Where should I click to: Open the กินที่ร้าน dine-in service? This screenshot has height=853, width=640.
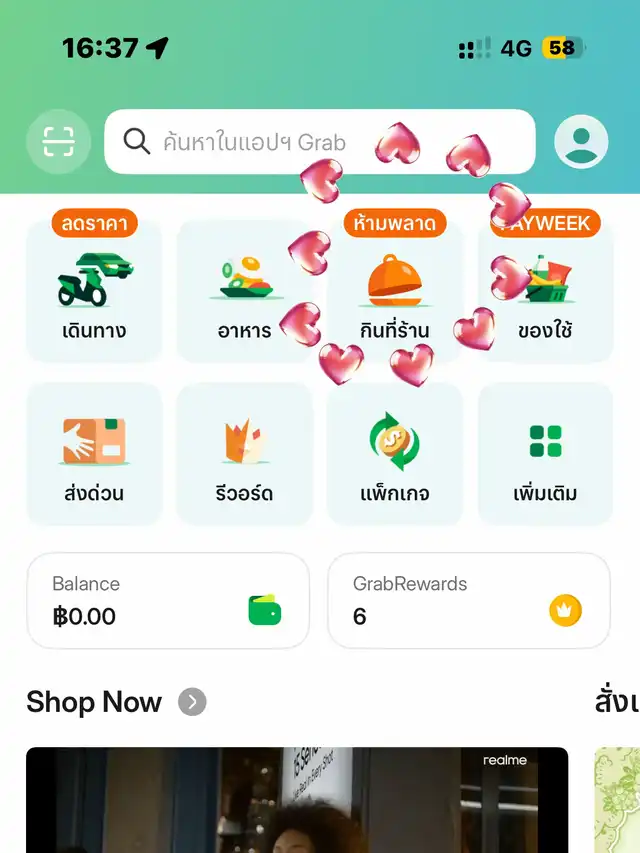coord(395,292)
